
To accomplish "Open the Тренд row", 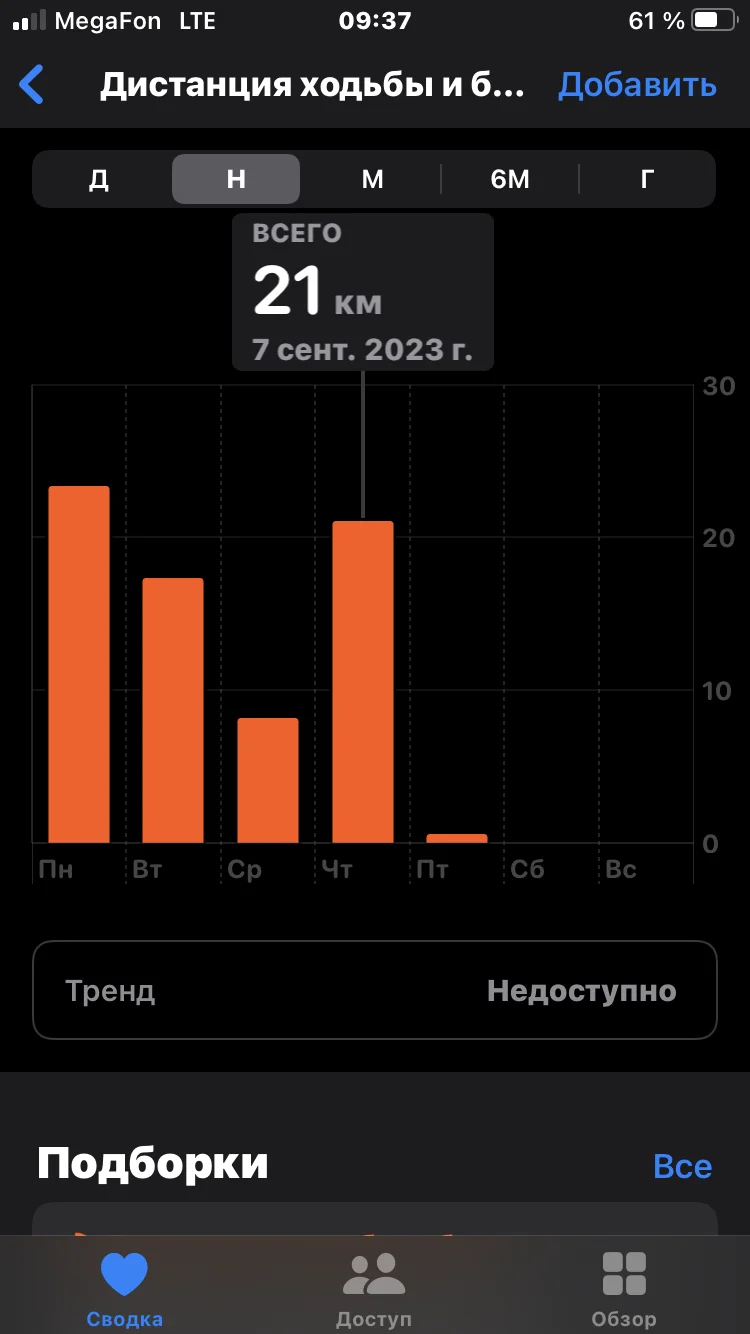I will (375, 990).
